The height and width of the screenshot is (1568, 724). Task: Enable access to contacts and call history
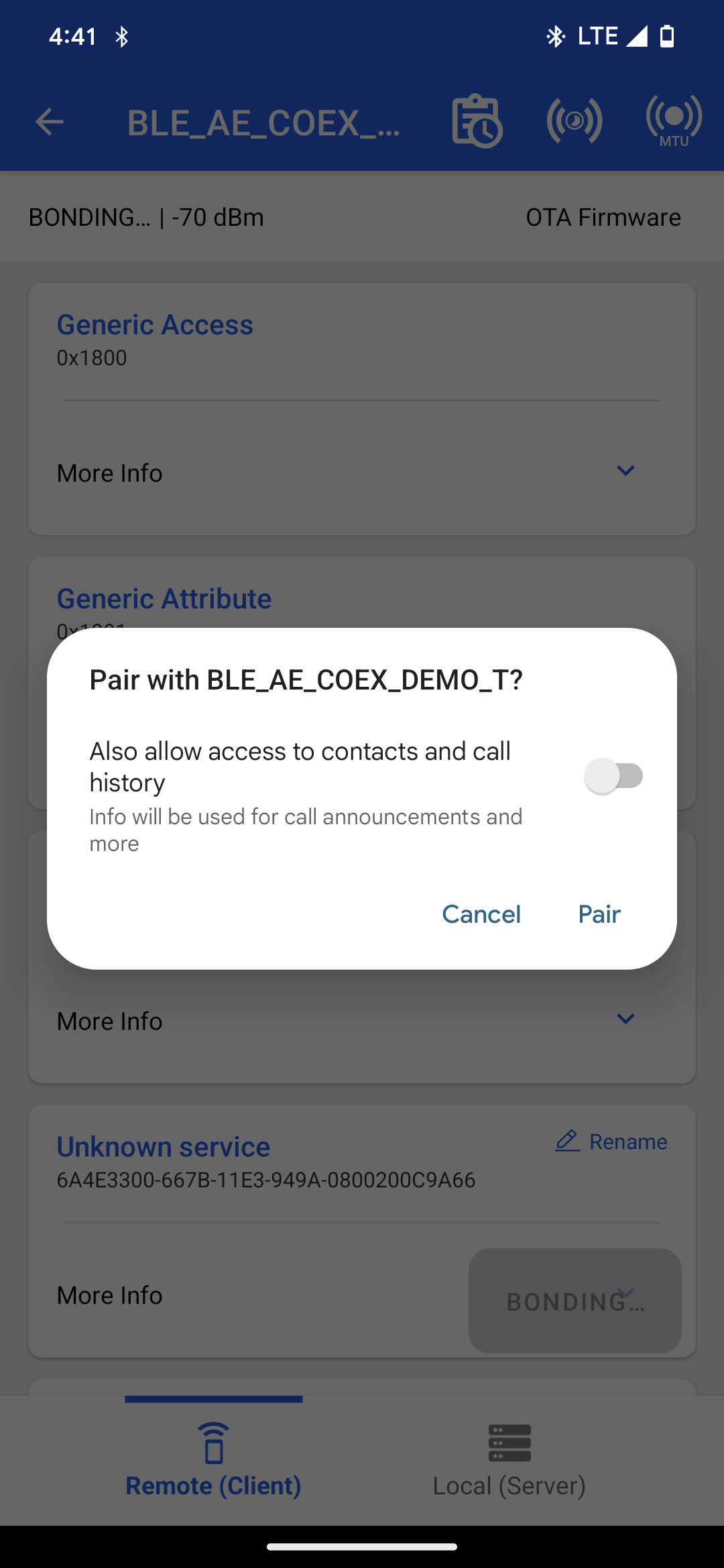(x=613, y=776)
